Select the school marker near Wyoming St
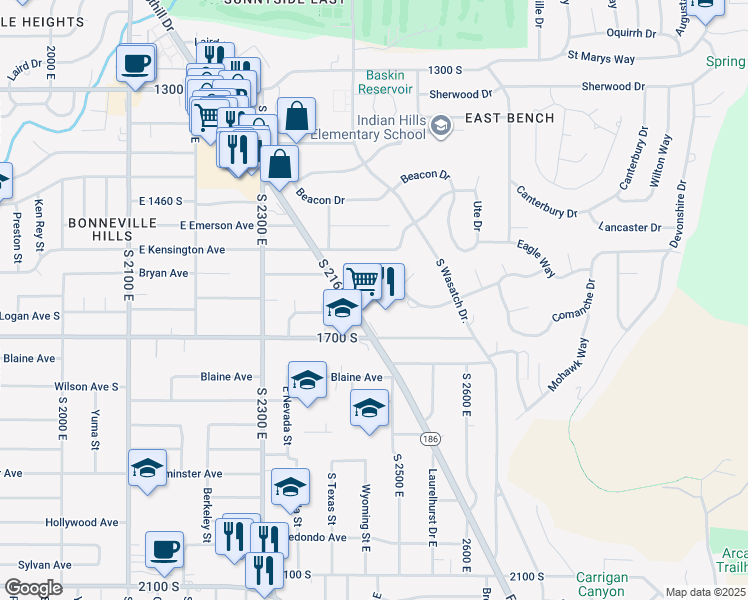 (369, 408)
